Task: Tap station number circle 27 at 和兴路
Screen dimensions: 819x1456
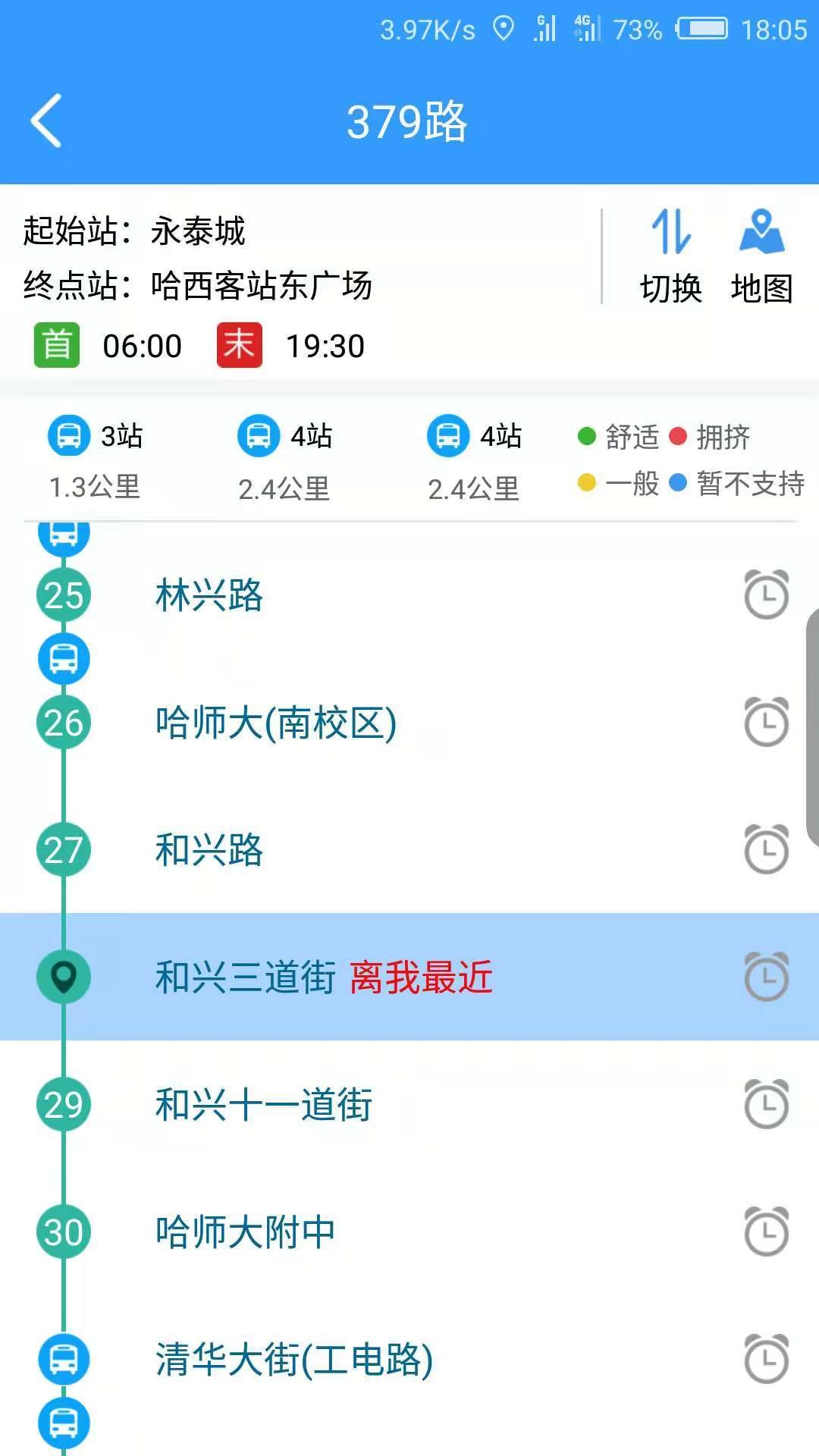Action: (x=64, y=850)
